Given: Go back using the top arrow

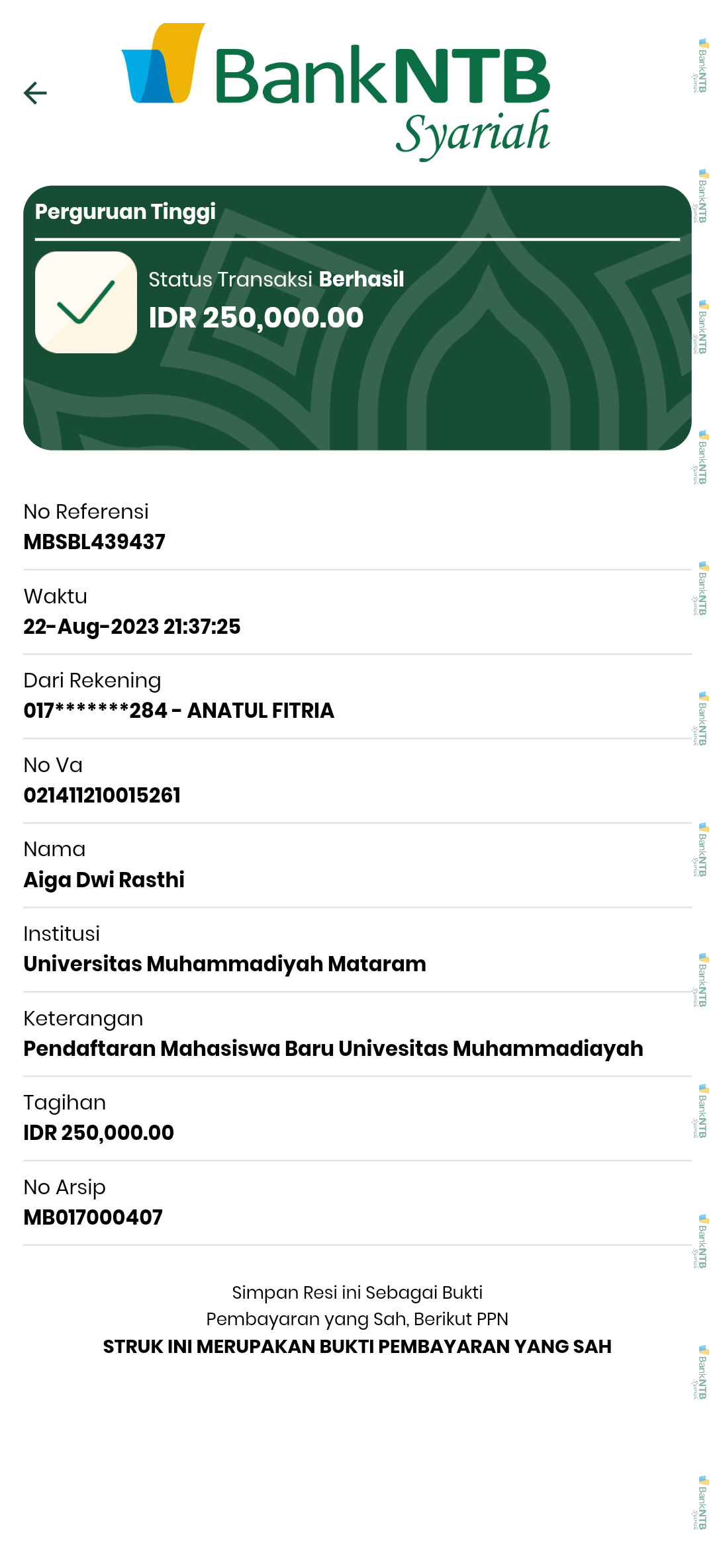Looking at the screenshot, I should (x=35, y=93).
